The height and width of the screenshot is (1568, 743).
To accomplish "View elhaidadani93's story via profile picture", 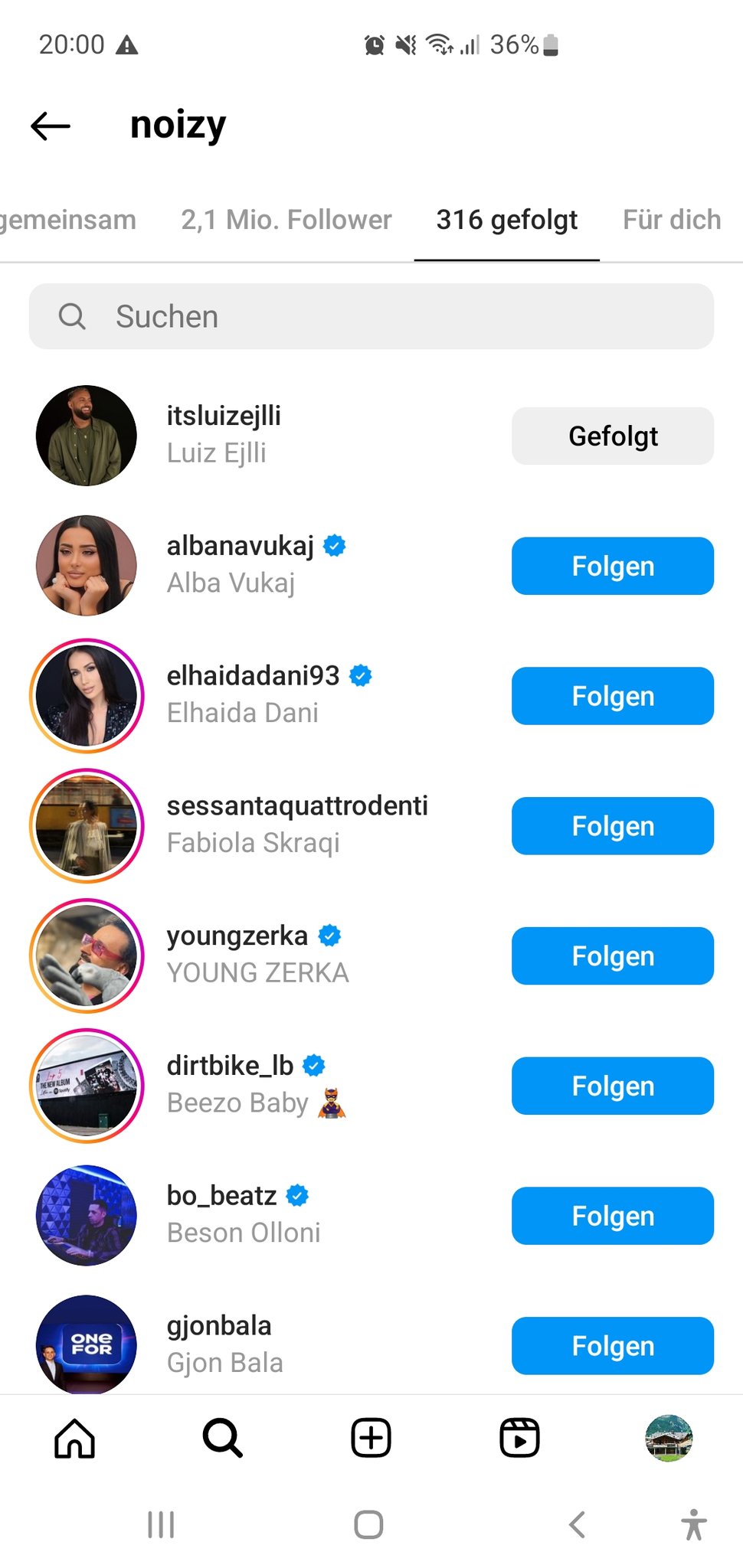I will tap(87, 696).
